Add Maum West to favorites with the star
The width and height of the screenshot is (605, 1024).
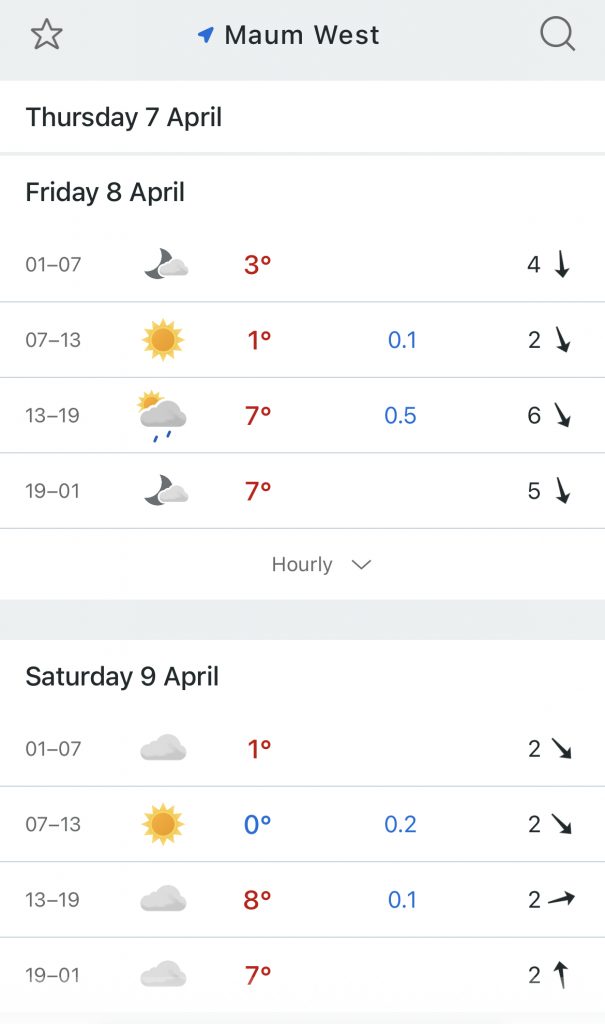46,35
